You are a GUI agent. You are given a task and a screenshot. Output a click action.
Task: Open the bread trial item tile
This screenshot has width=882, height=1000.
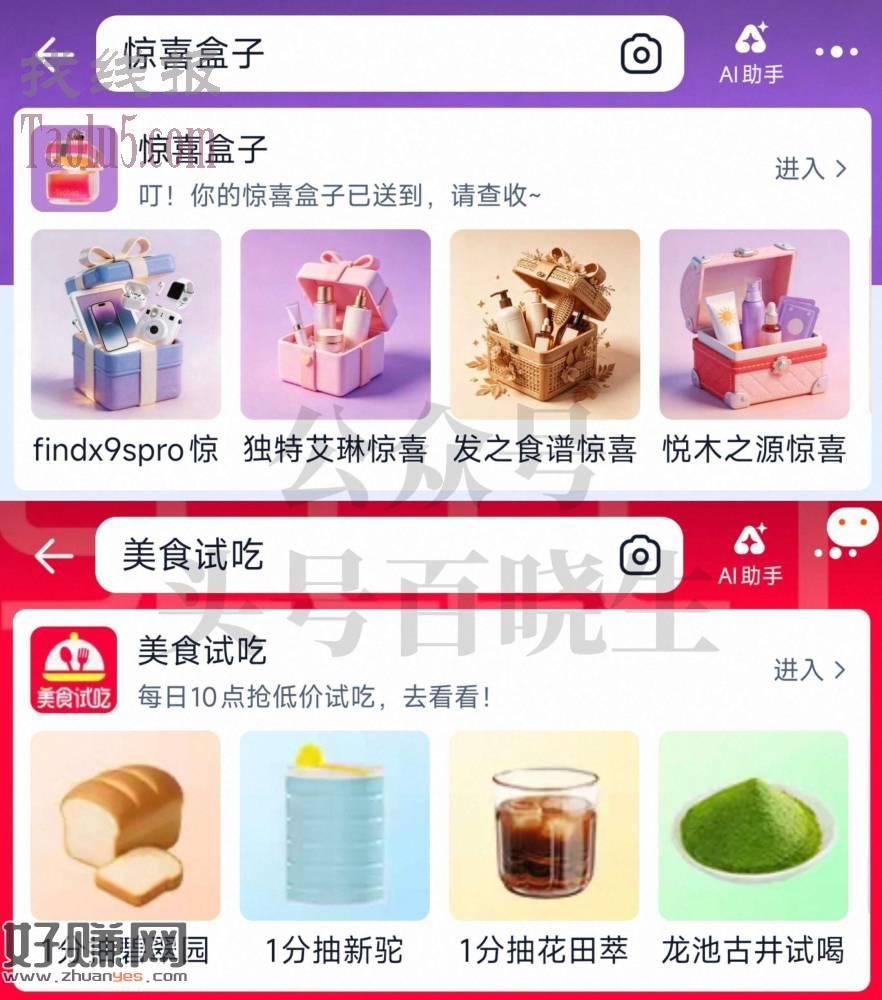pyautogui.click(x=126, y=849)
